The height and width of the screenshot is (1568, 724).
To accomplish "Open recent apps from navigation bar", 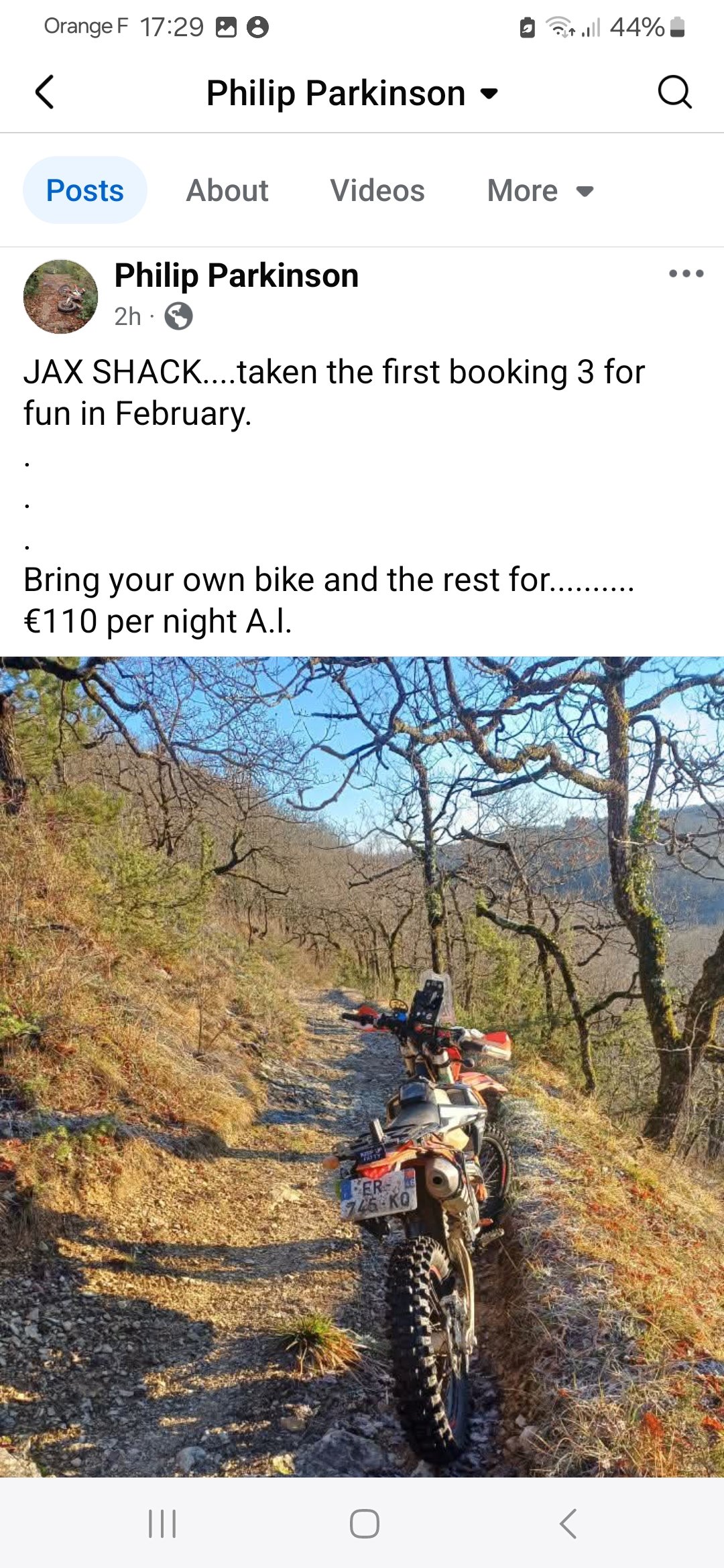I will pyautogui.click(x=162, y=1523).
